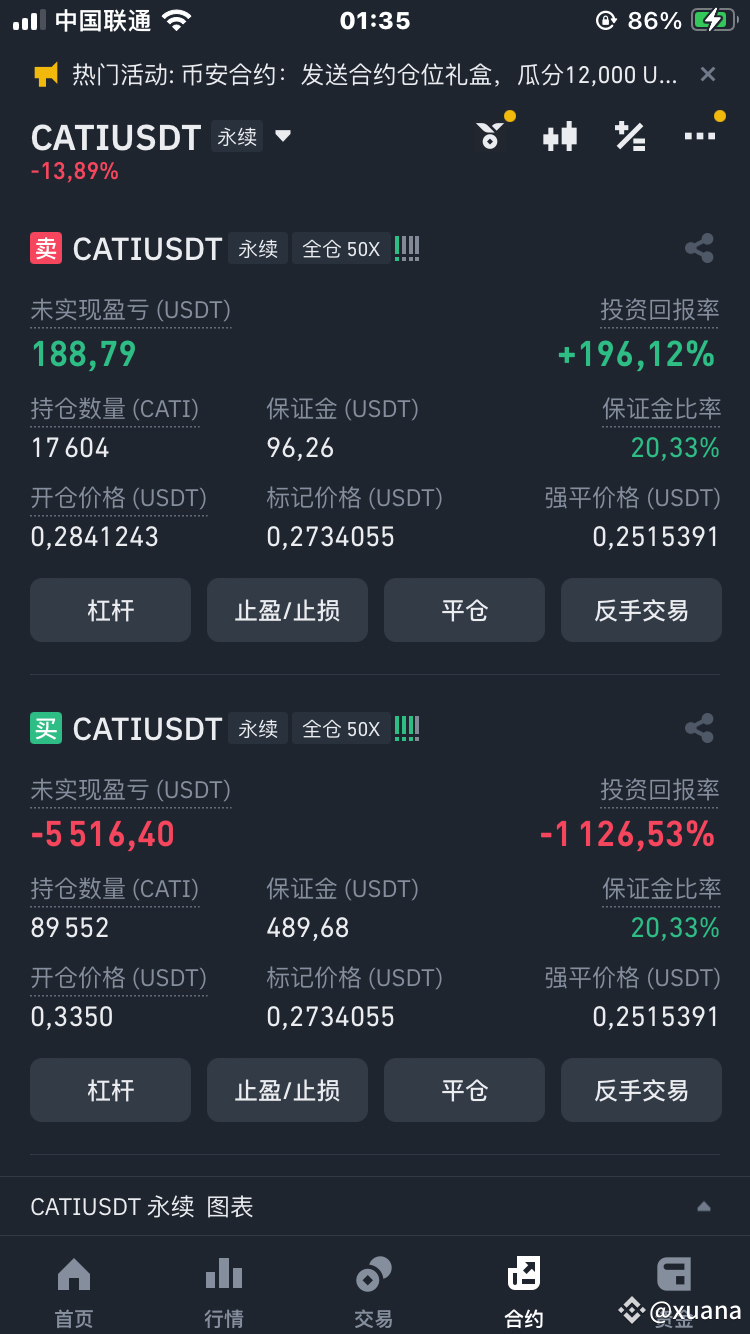
Task: Open the 交易 trade icon
Action: (374, 1285)
